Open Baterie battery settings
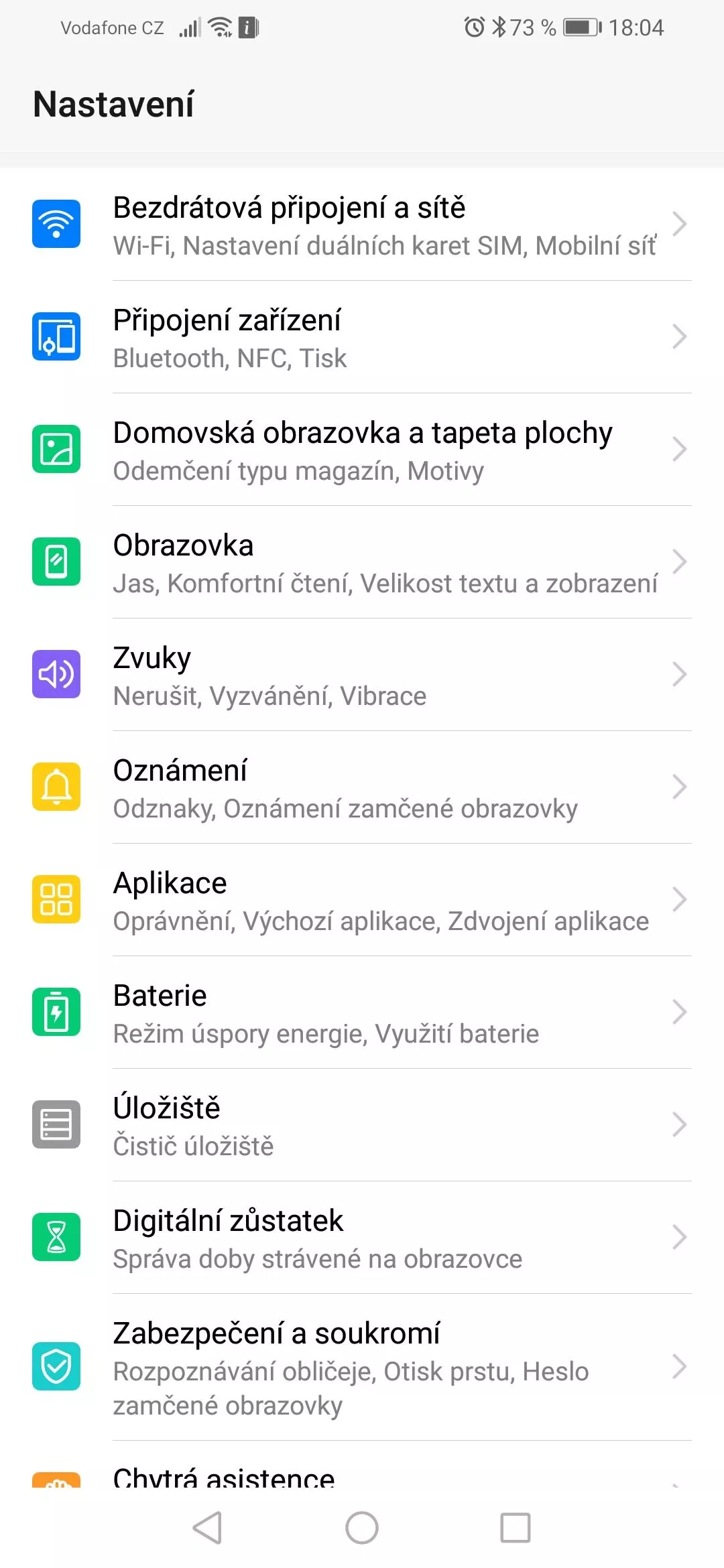This screenshot has width=724, height=1568. tap(362, 1012)
